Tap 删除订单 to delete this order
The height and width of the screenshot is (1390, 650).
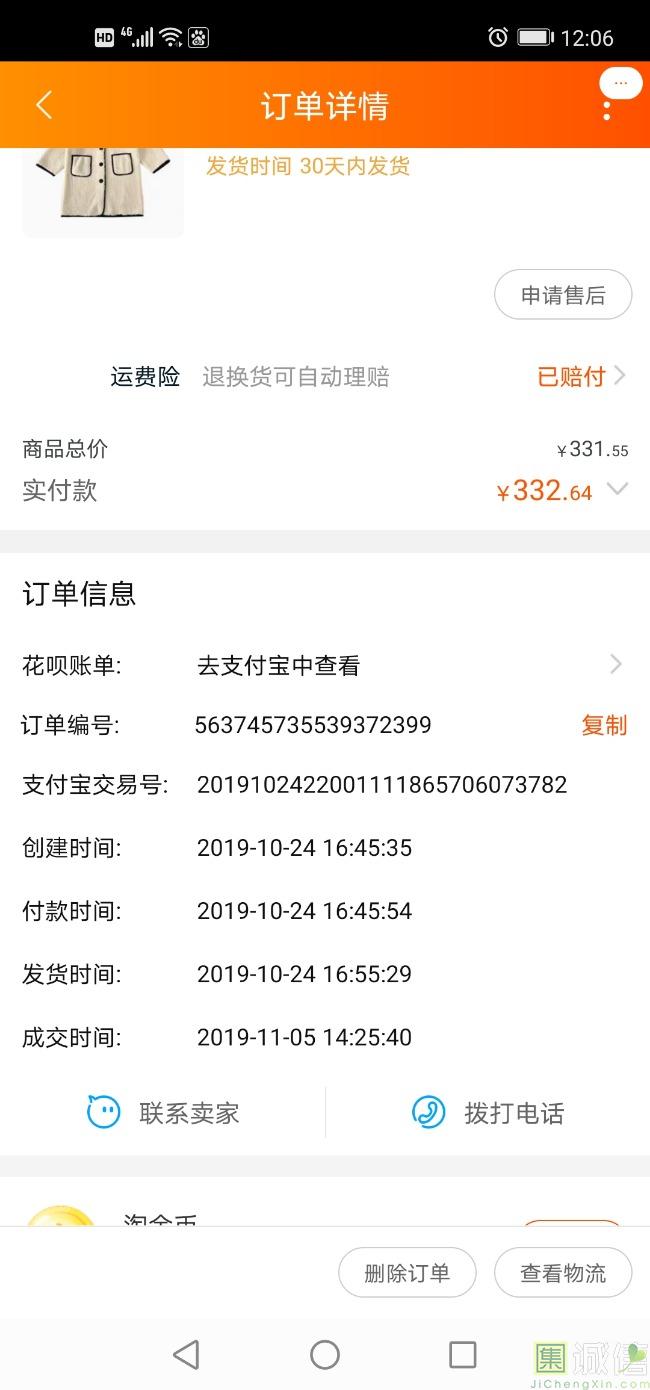(407, 1273)
